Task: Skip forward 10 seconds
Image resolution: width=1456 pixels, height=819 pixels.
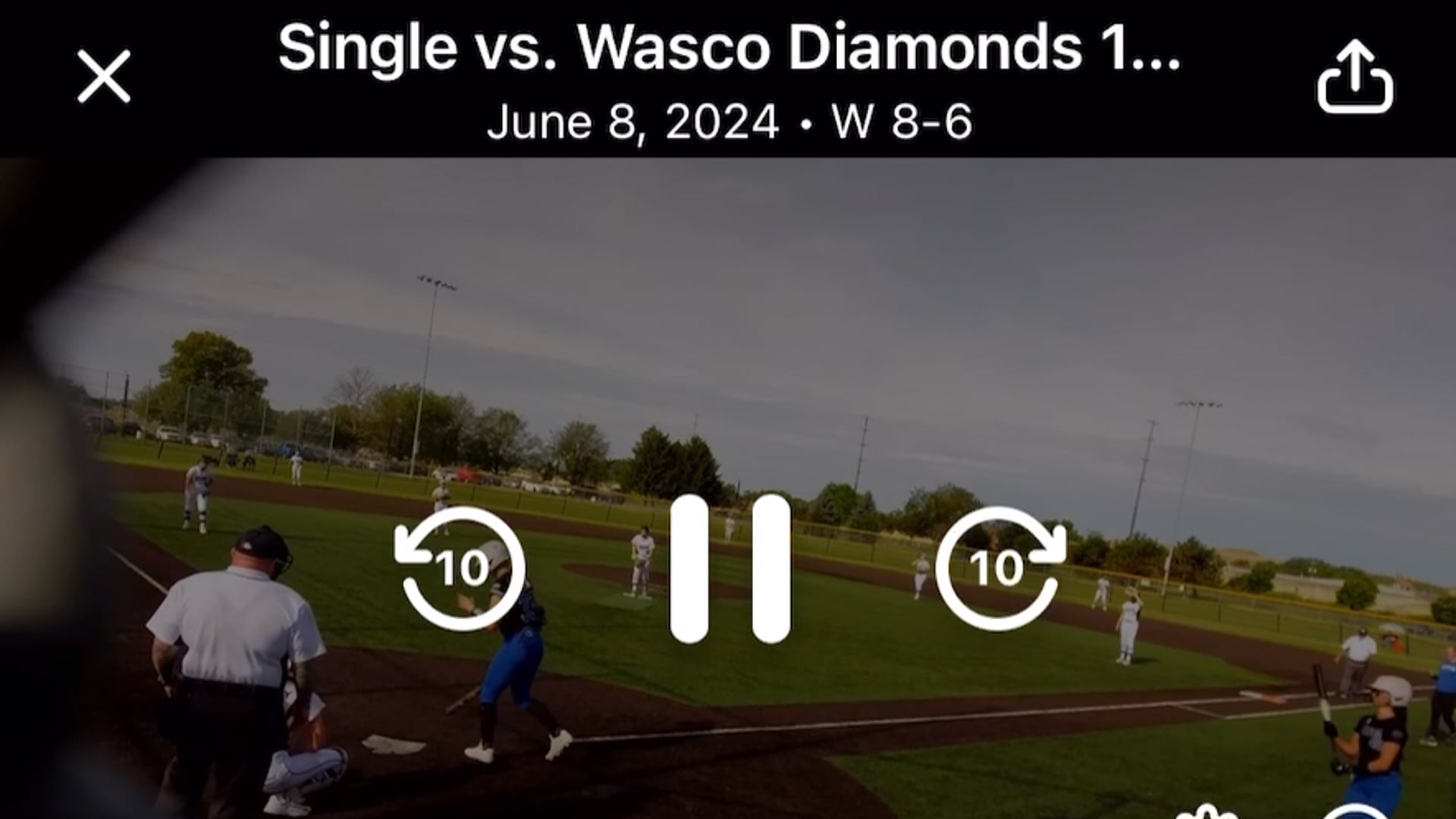Action: point(999,568)
